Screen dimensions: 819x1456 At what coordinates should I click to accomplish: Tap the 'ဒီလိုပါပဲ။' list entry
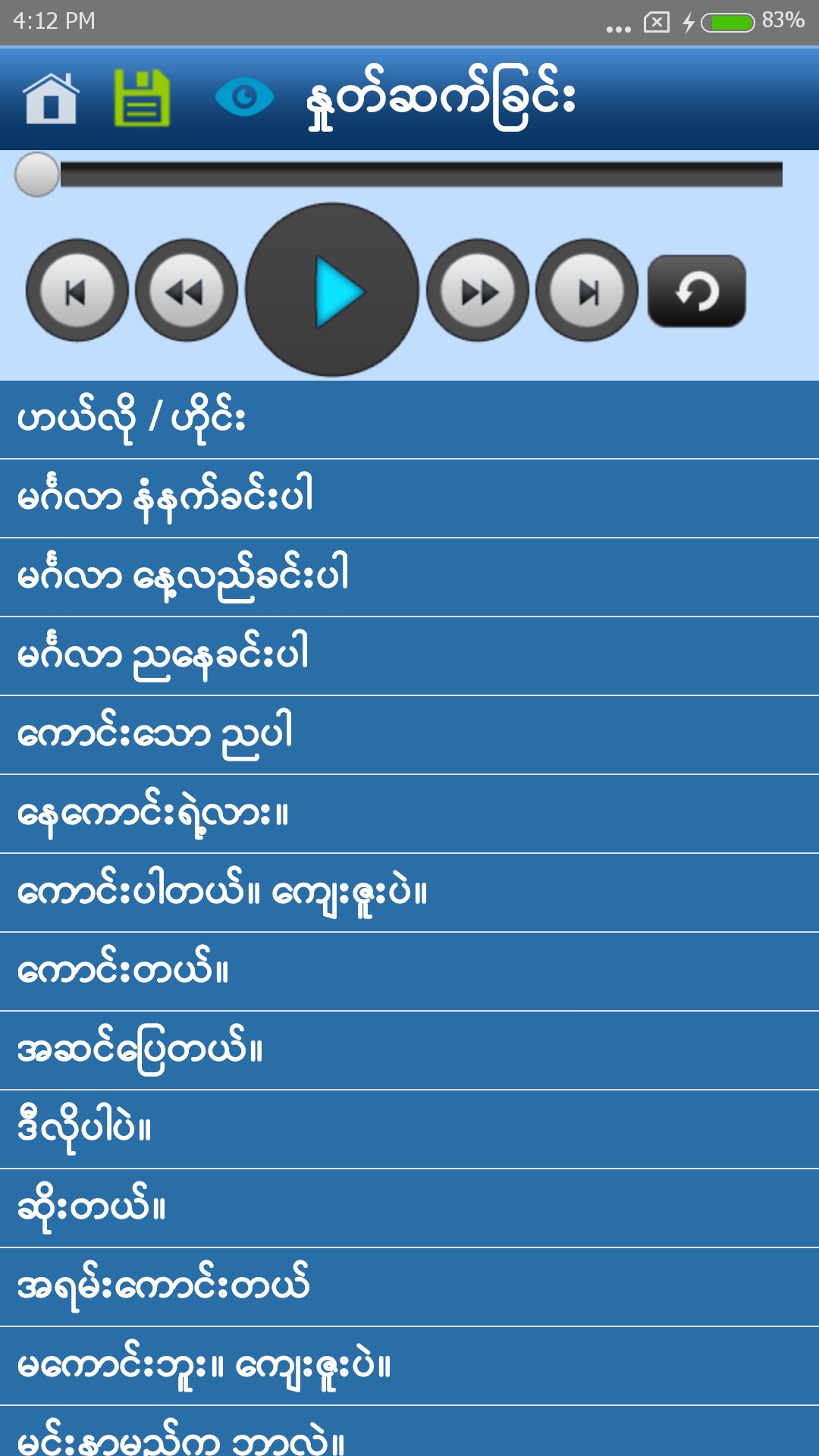(x=409, y=1128)
